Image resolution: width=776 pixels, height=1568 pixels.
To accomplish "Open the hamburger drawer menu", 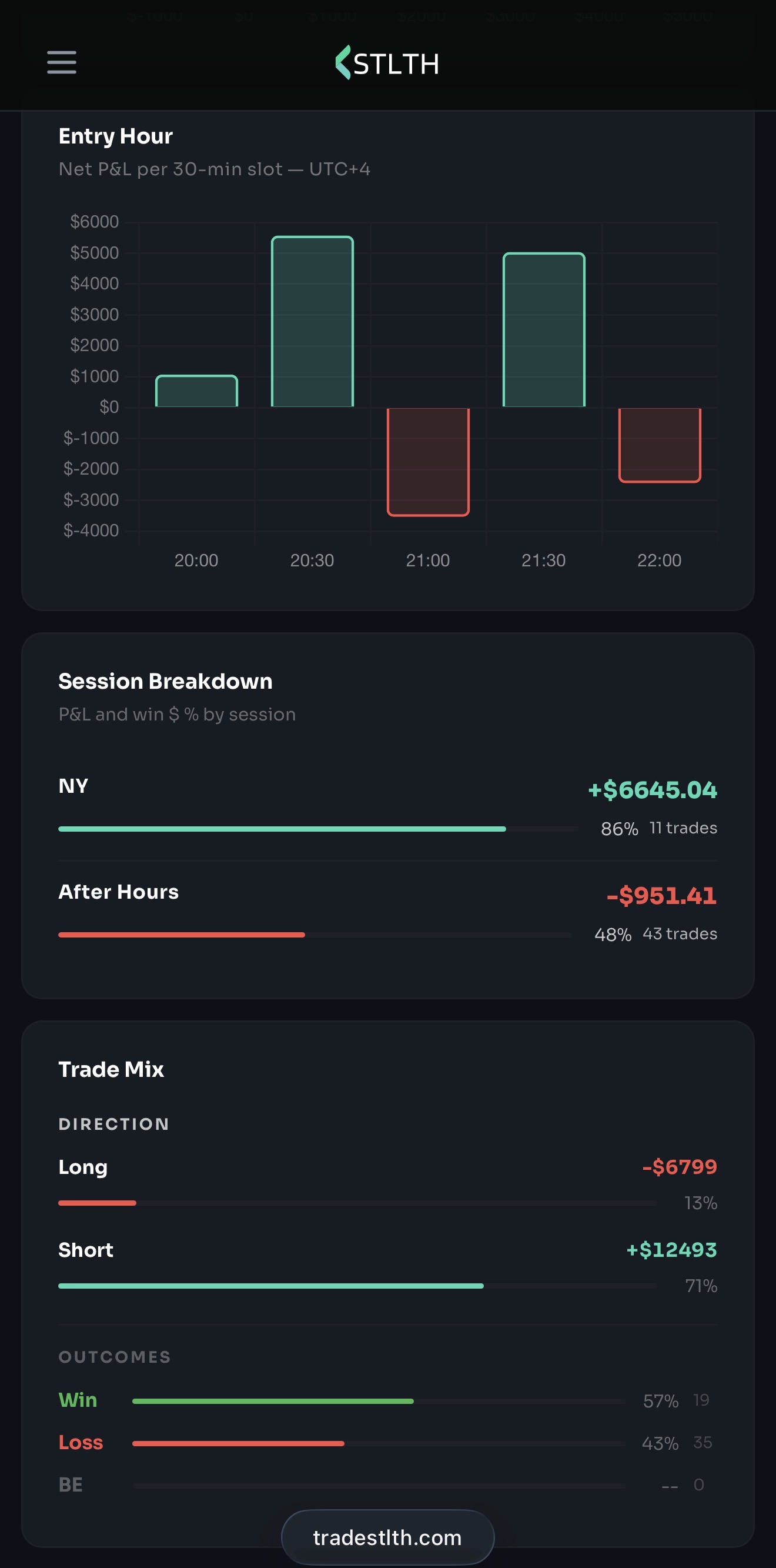I will click(62, 62).
